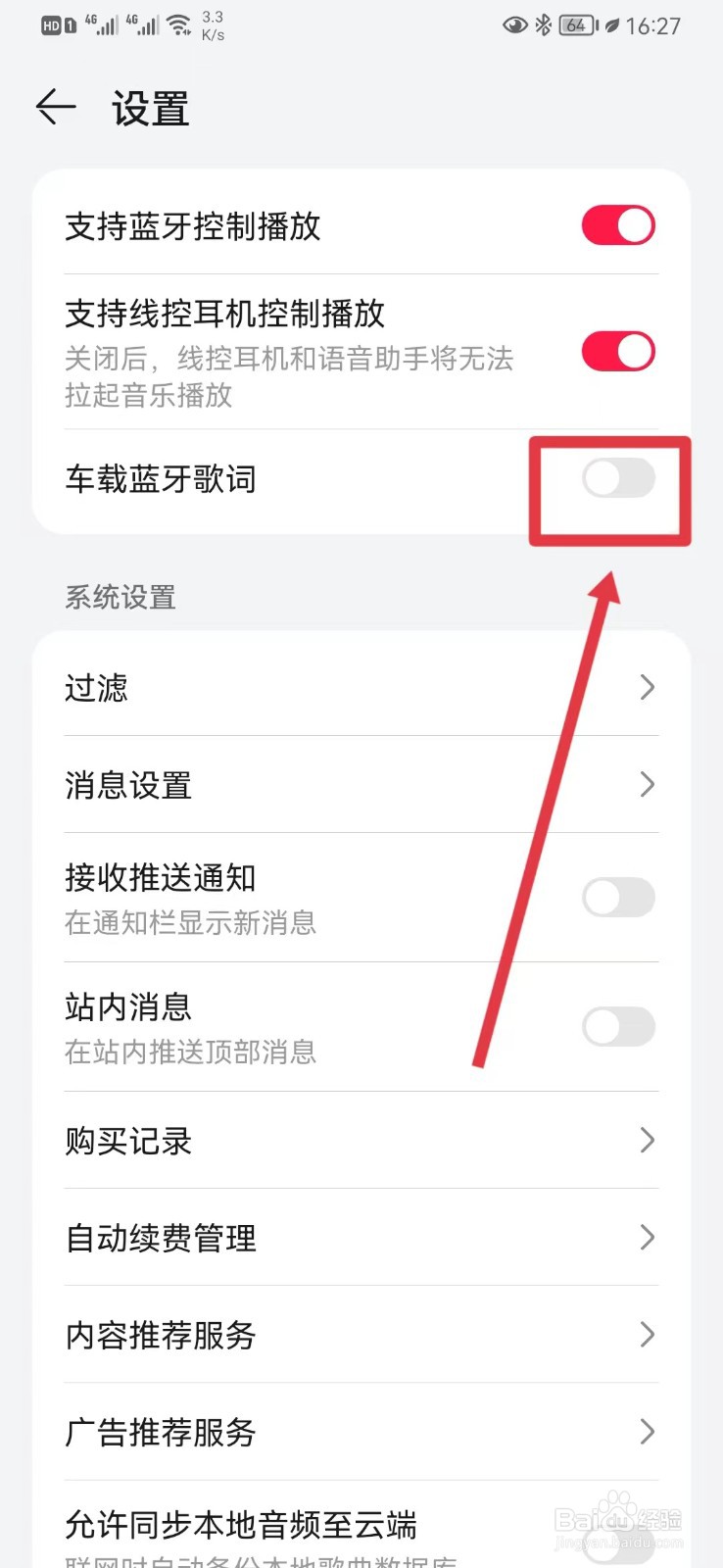The height and width of the screenshot is (1568, 723).
Task: Enable the 车载蓝牙歌词 switch
Action: [x=617, y=479]
